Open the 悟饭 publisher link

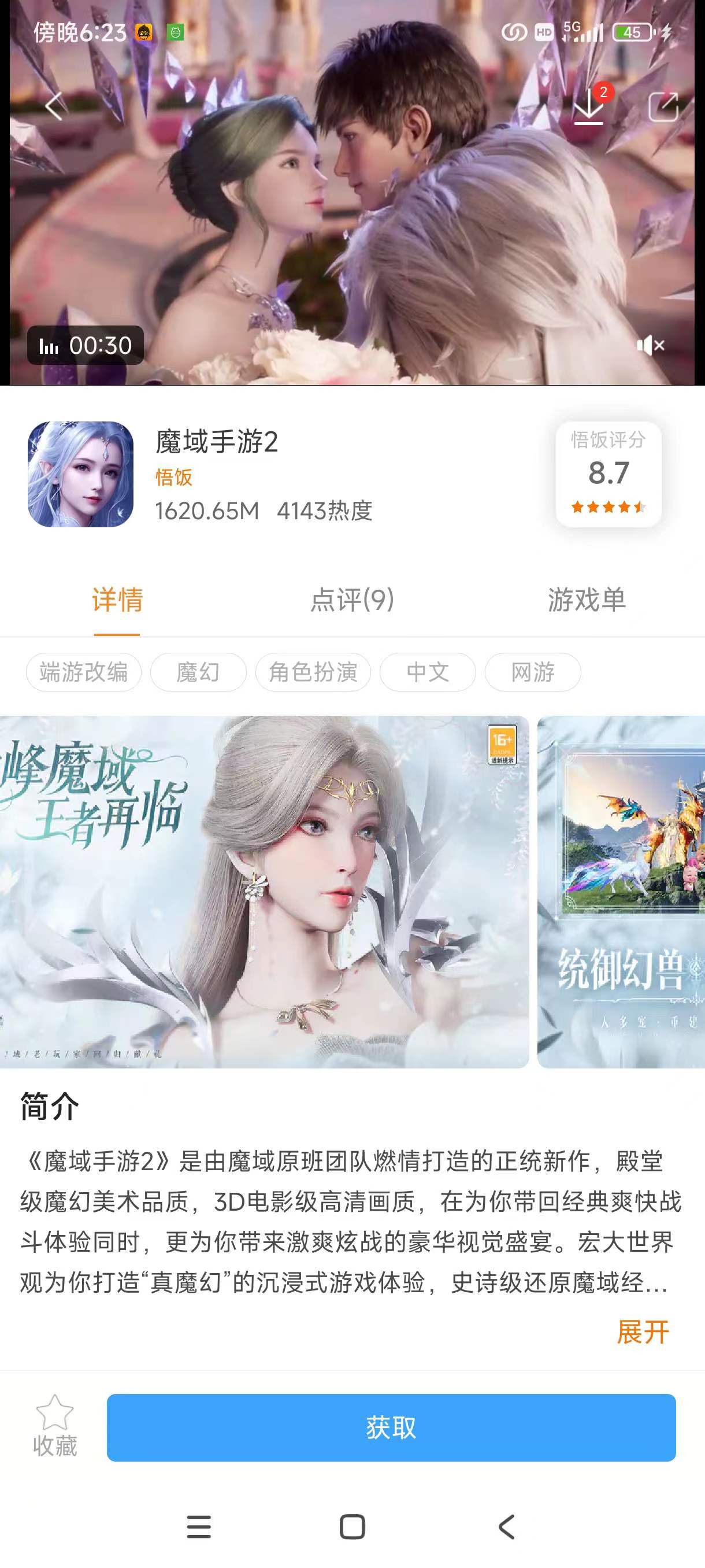(x=174, y=477)
